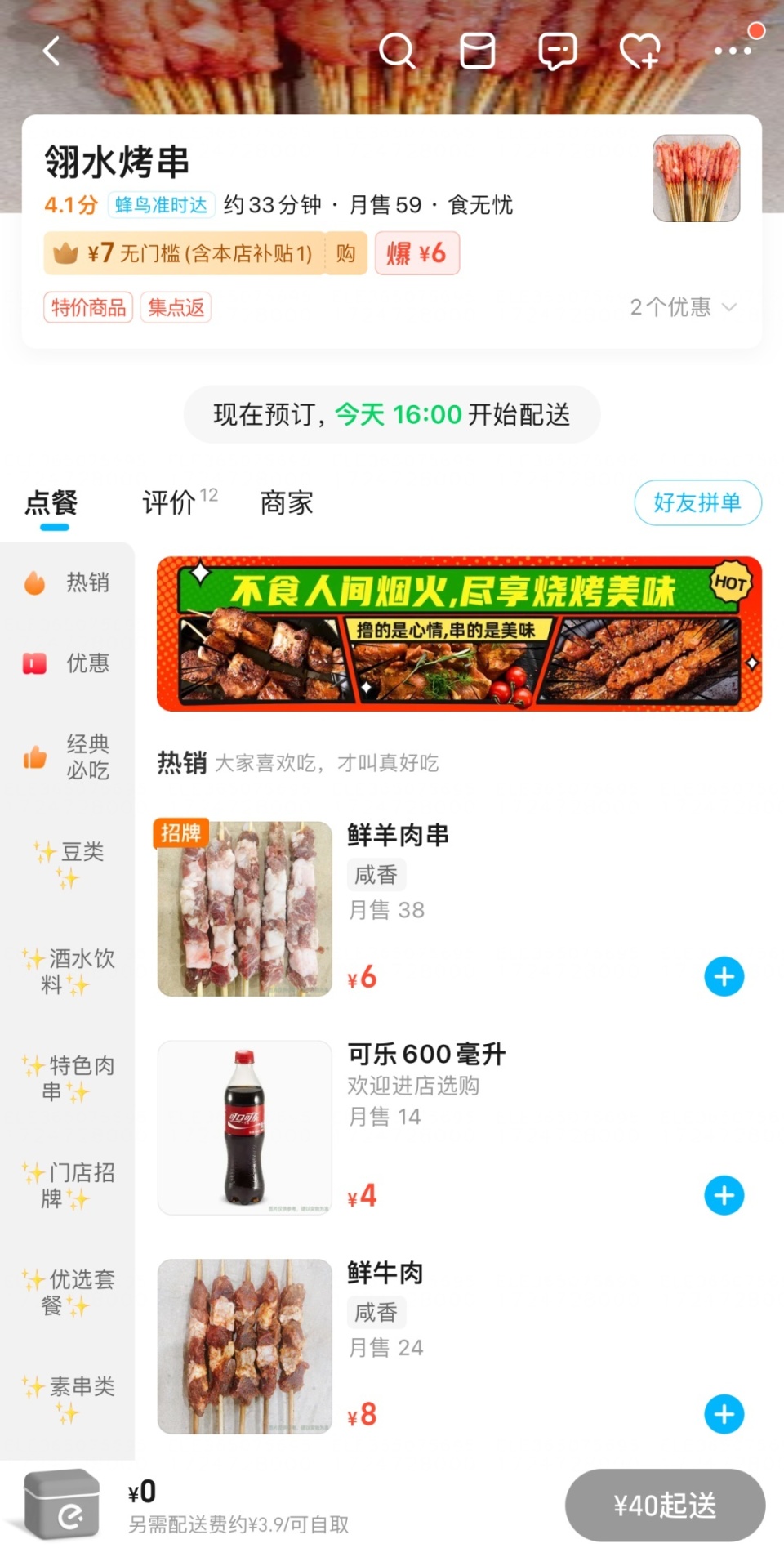
Task: Add 鲜牛肉 to the cart
Action: 724,1415
